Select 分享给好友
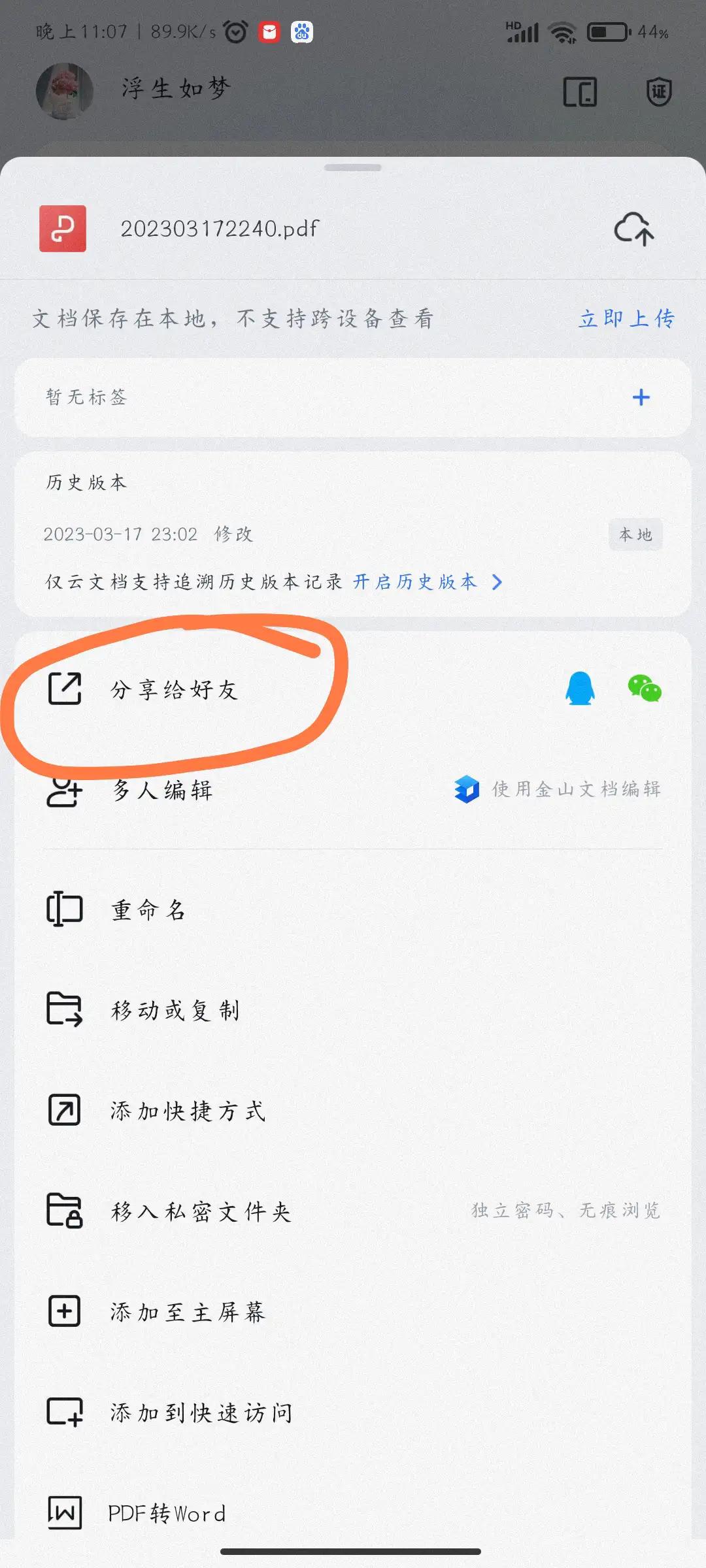706x1568 pixels. (174, 690)
